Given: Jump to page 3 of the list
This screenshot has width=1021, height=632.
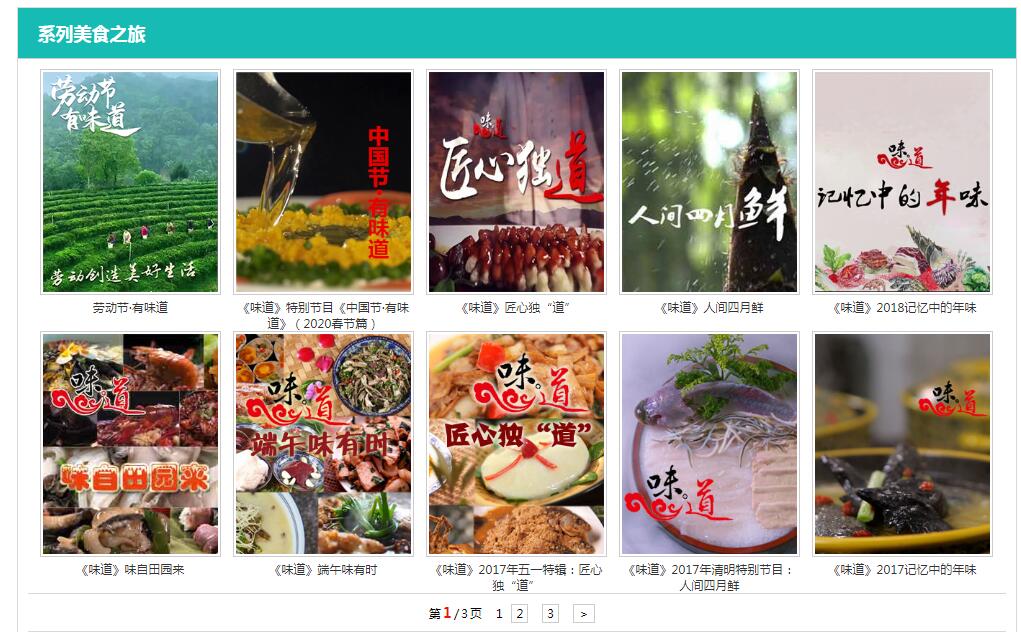Looking at the screenshot, I should pos(550,614).
